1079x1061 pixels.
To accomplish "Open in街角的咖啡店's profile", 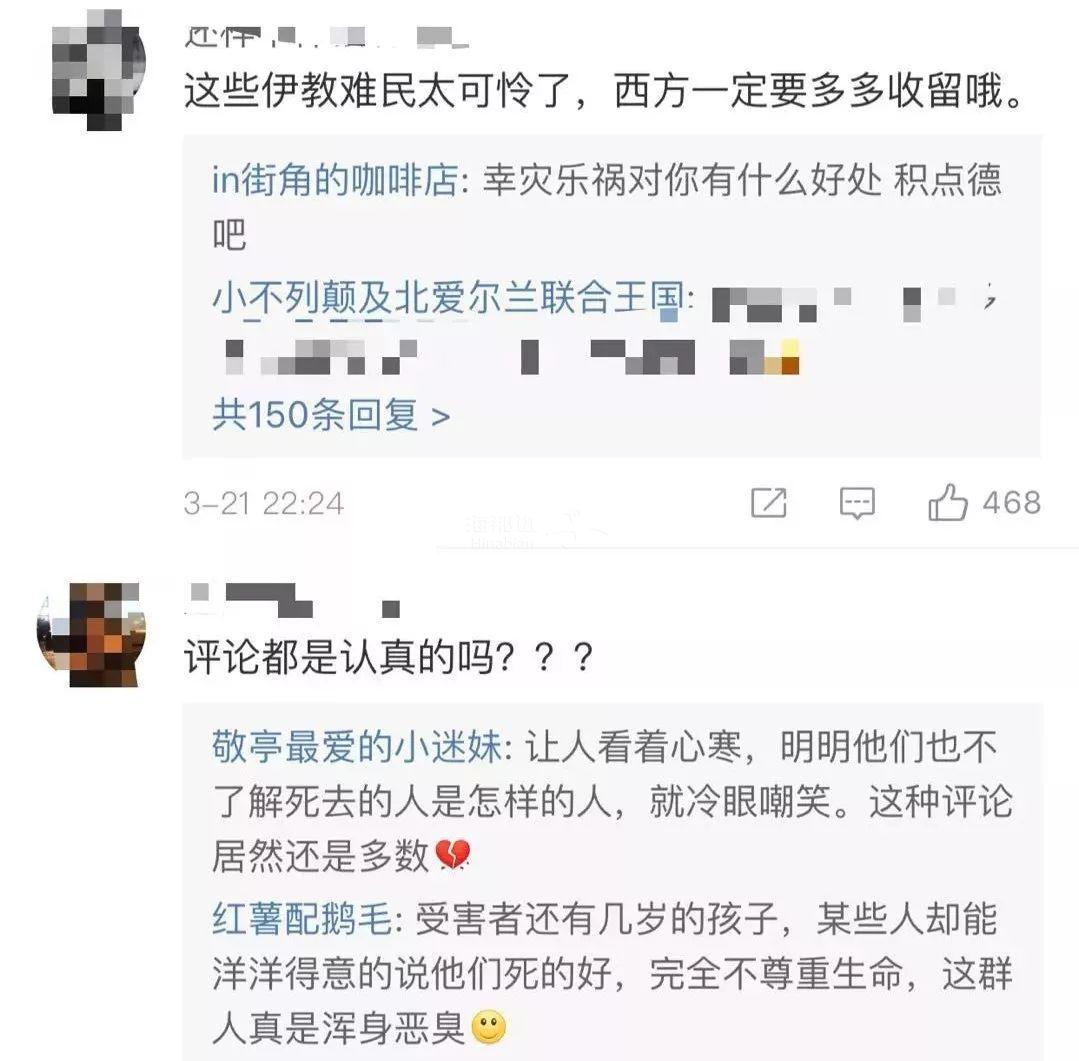I will pyautogui.click(x=335, y=181).
